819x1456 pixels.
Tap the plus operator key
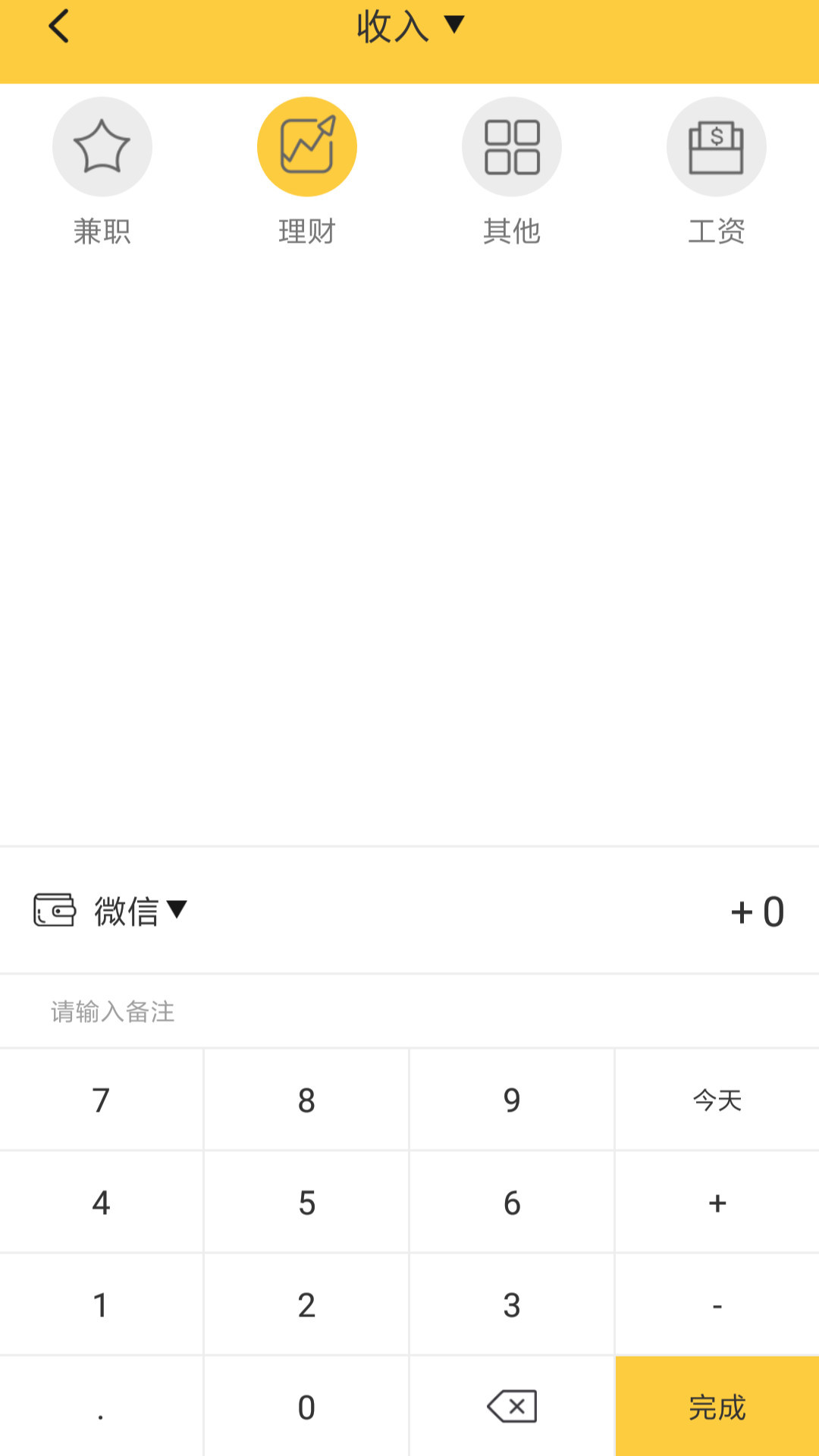point(717,1203)
